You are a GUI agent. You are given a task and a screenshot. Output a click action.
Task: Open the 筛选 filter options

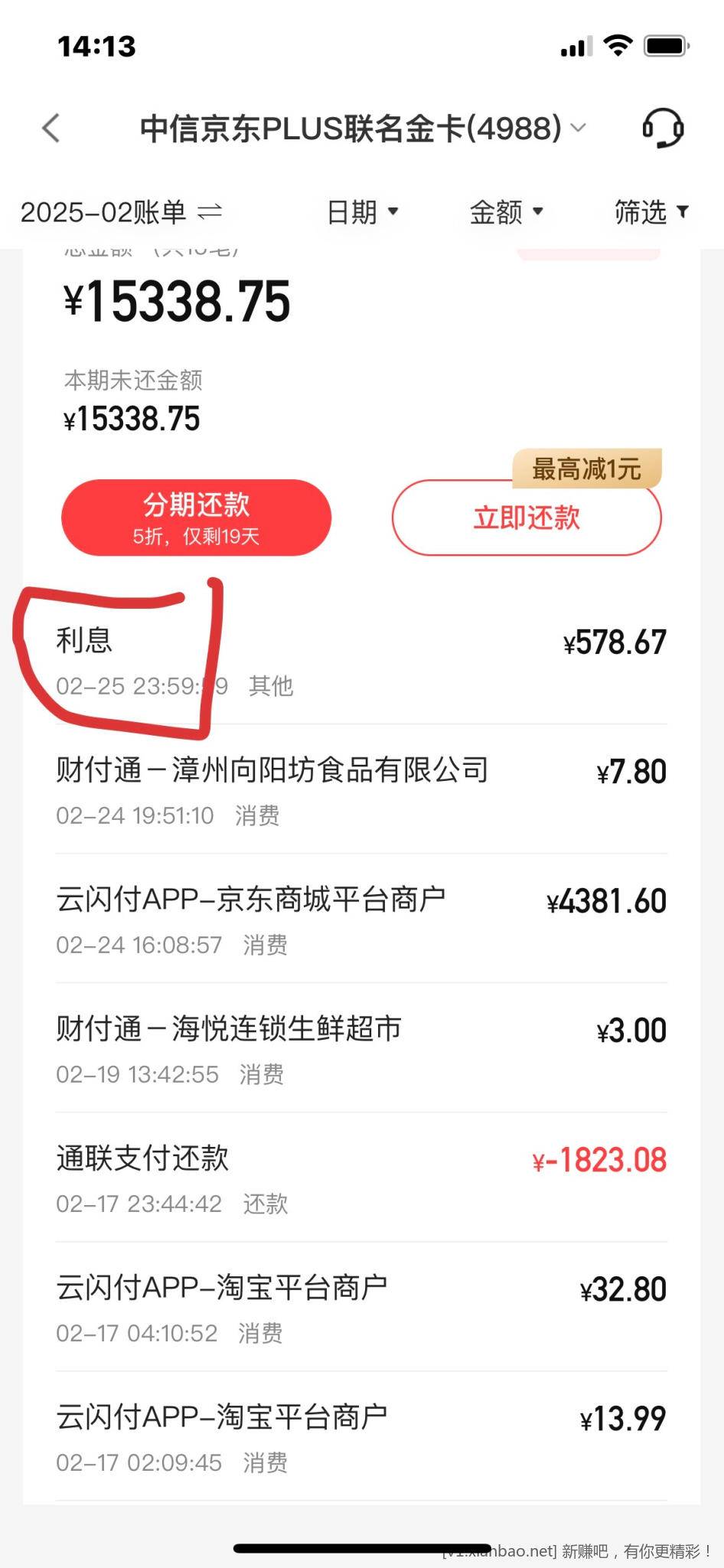[651, 212]
